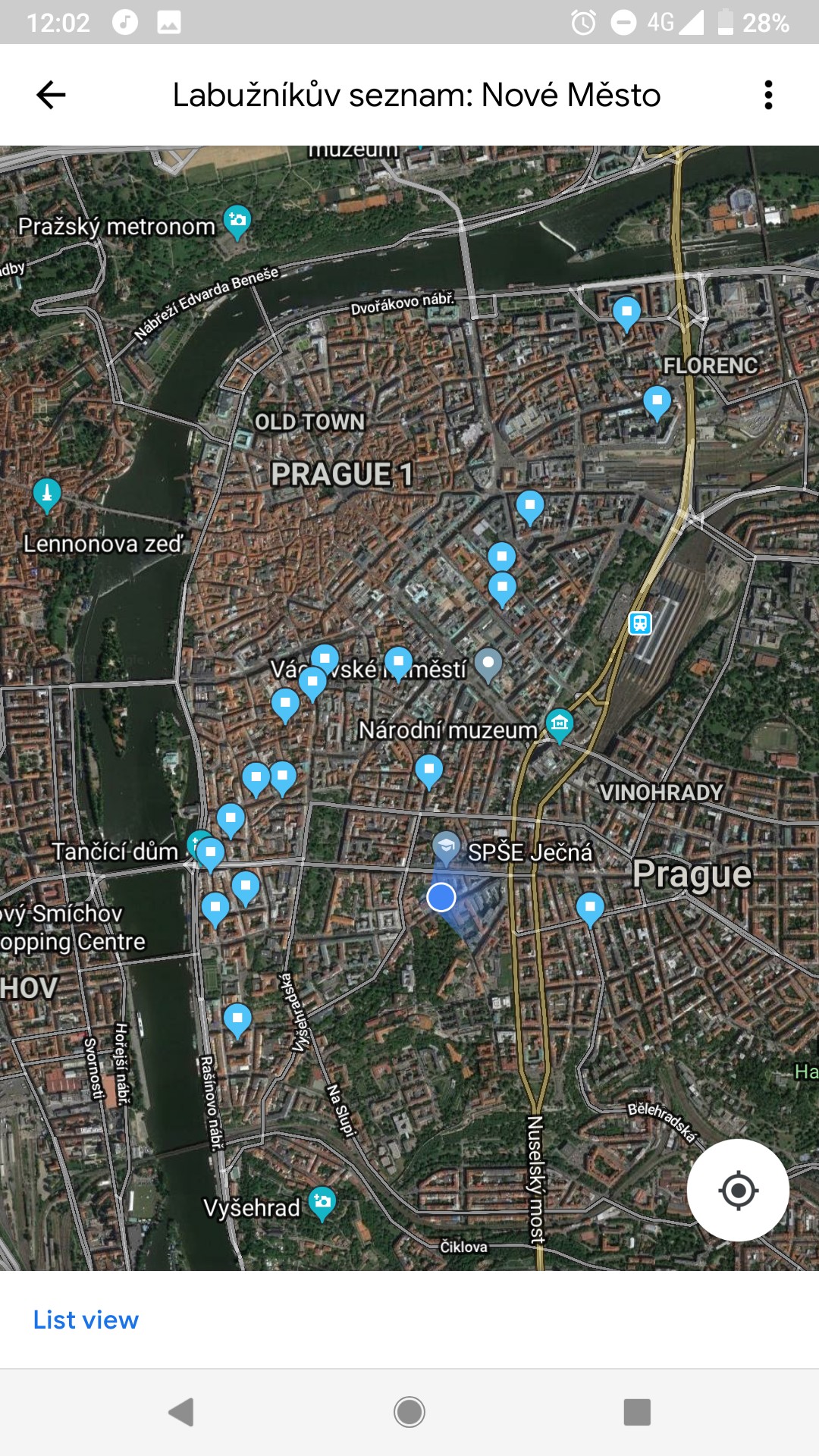This screenshot has width=819, height=1456.
Task: Open the saved place pin near FLORENC
Action: pos(657,400)
